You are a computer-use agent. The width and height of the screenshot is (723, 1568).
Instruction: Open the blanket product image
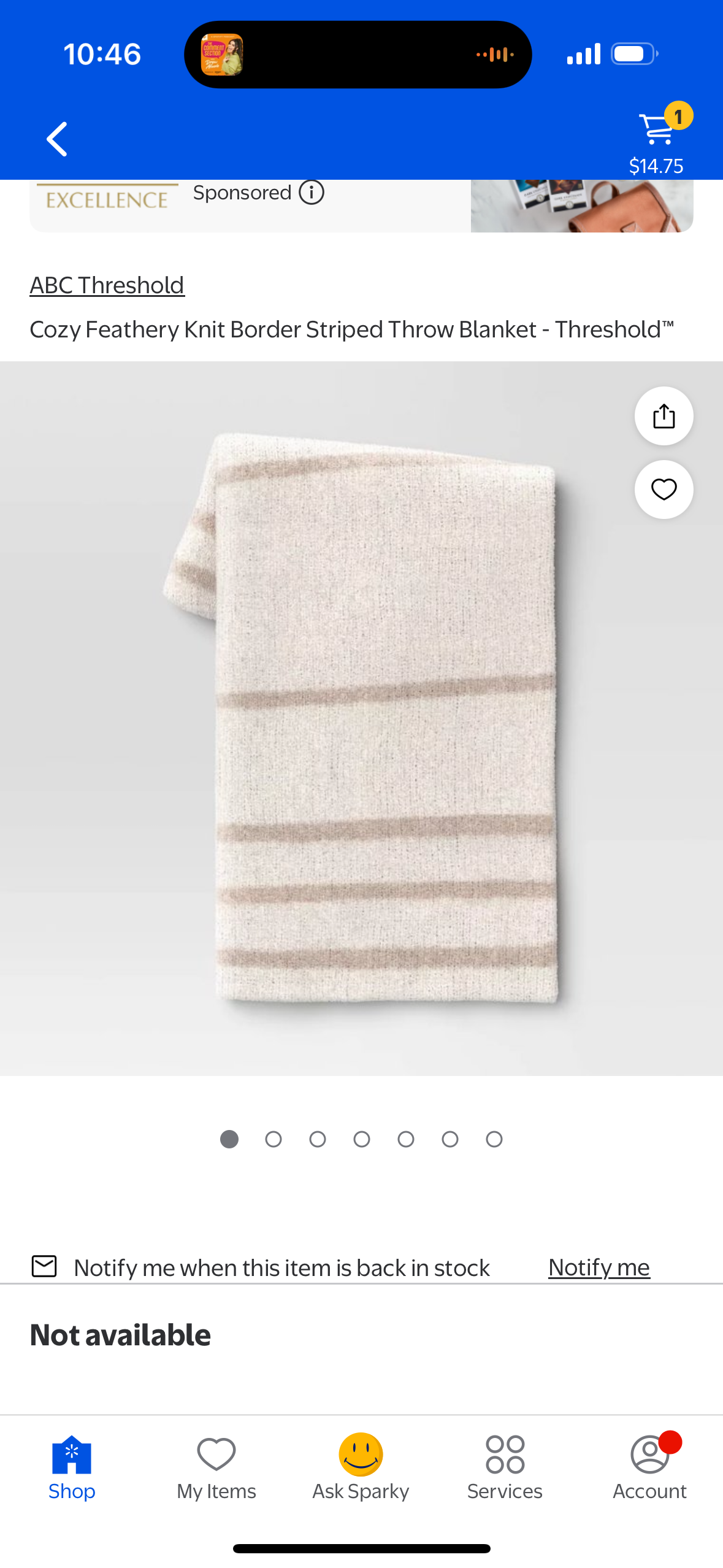coord(362,718)
